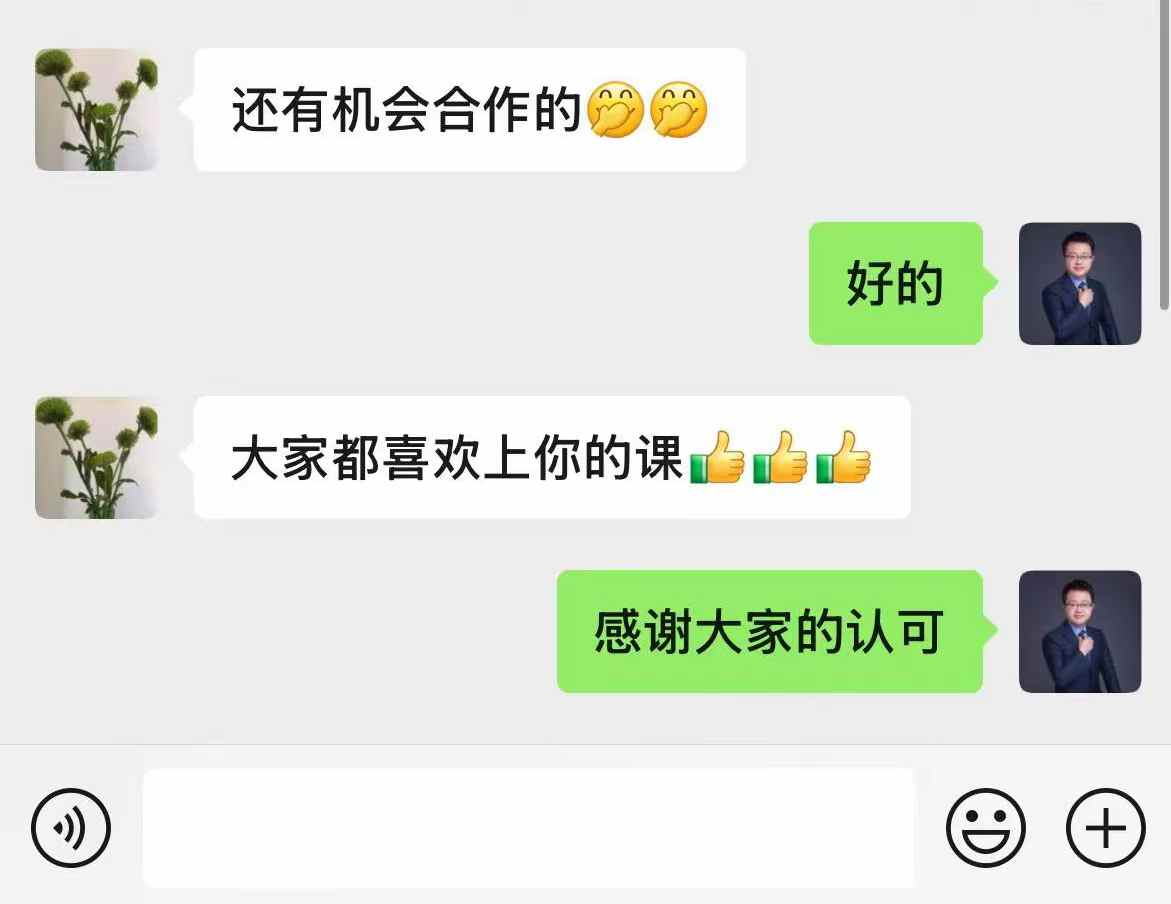Tap the suit avatar beside 好的
The width and height of the screenshot is (1171, 904).
(x=1079, y=284)
